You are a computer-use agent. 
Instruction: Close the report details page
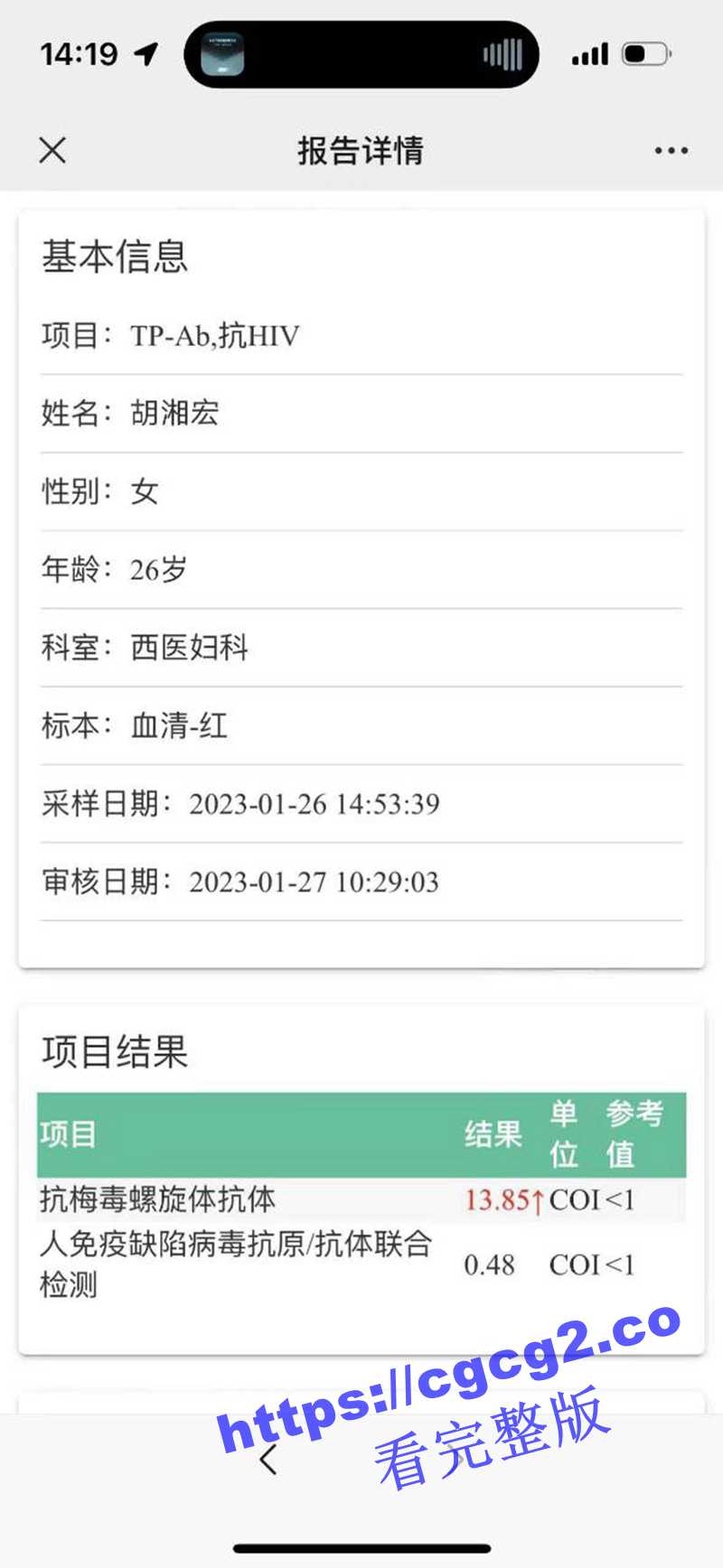pos(52,150)
